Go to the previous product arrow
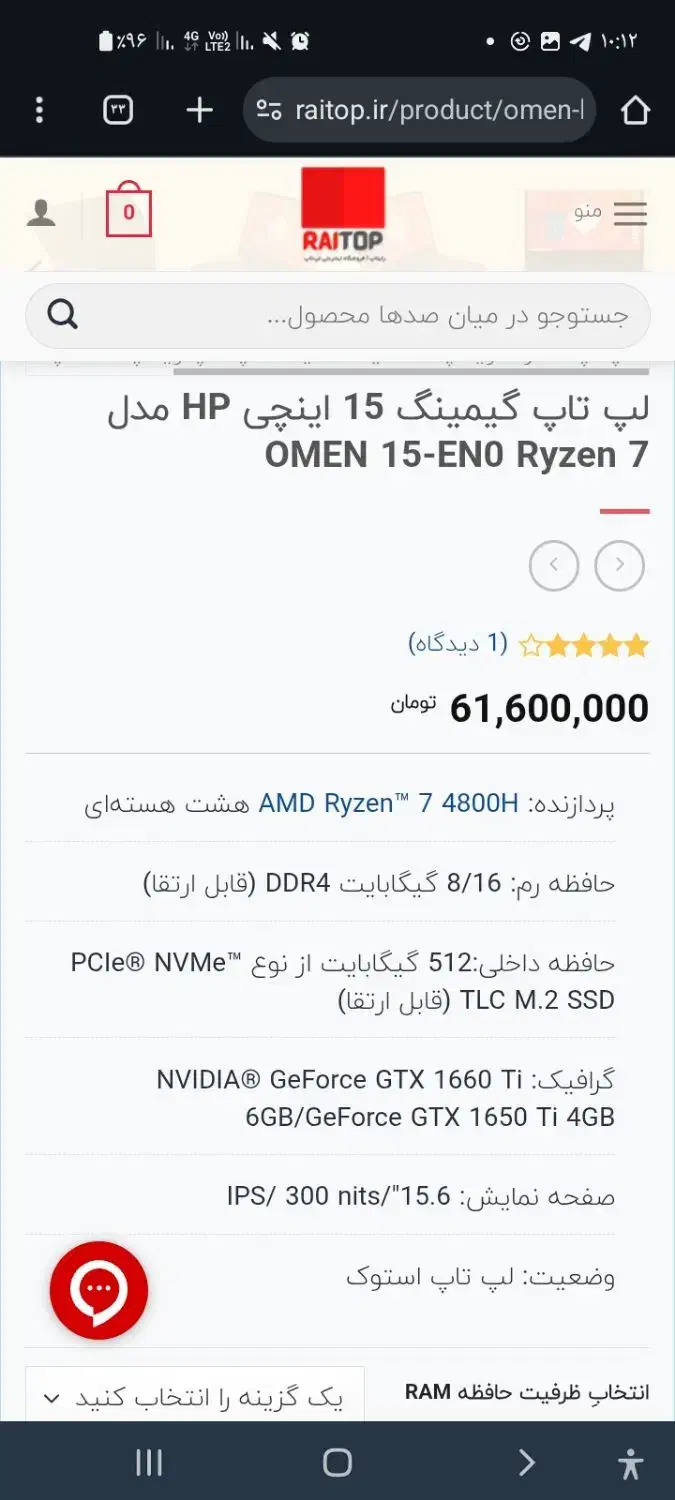675x1500 pixels. (x=620, y=565)
